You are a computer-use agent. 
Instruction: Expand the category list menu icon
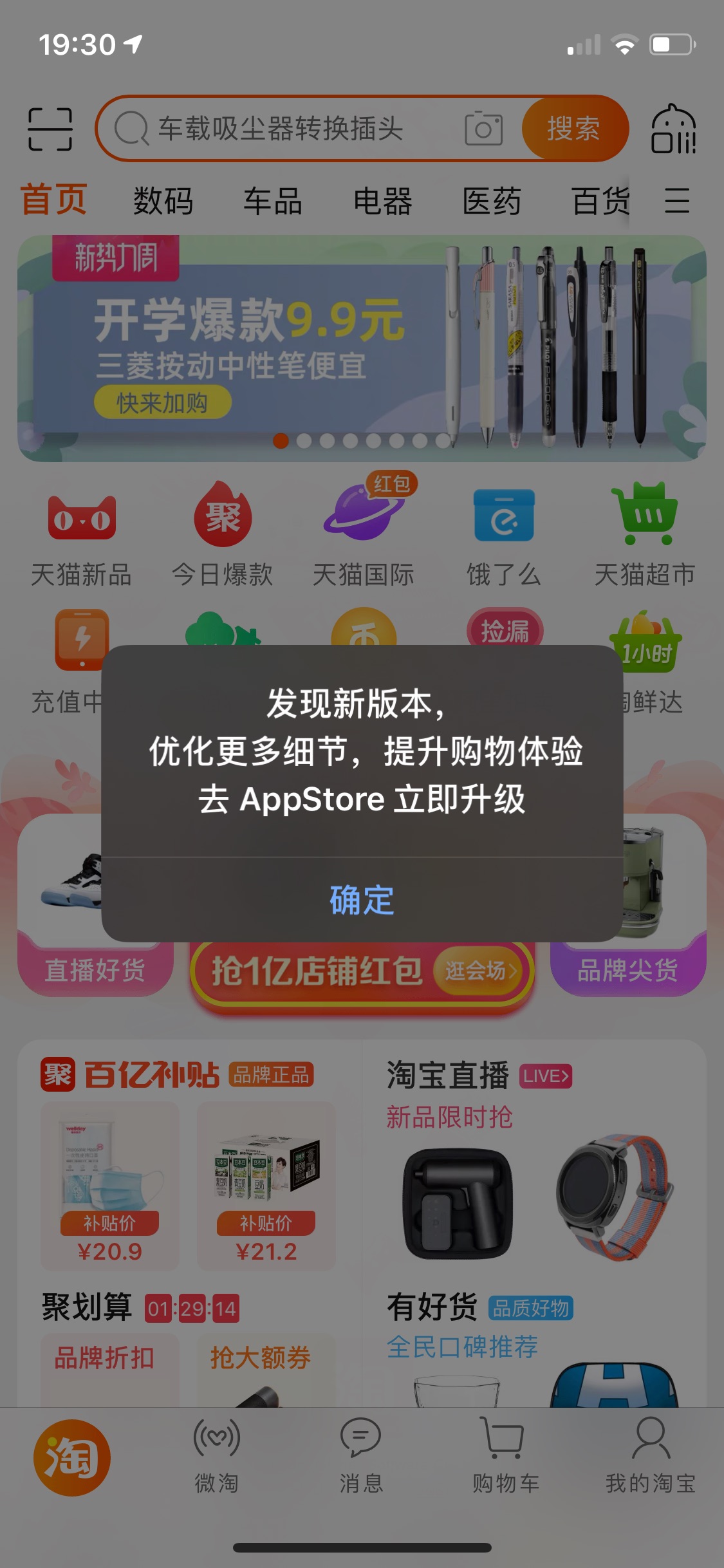pos(676,200)
